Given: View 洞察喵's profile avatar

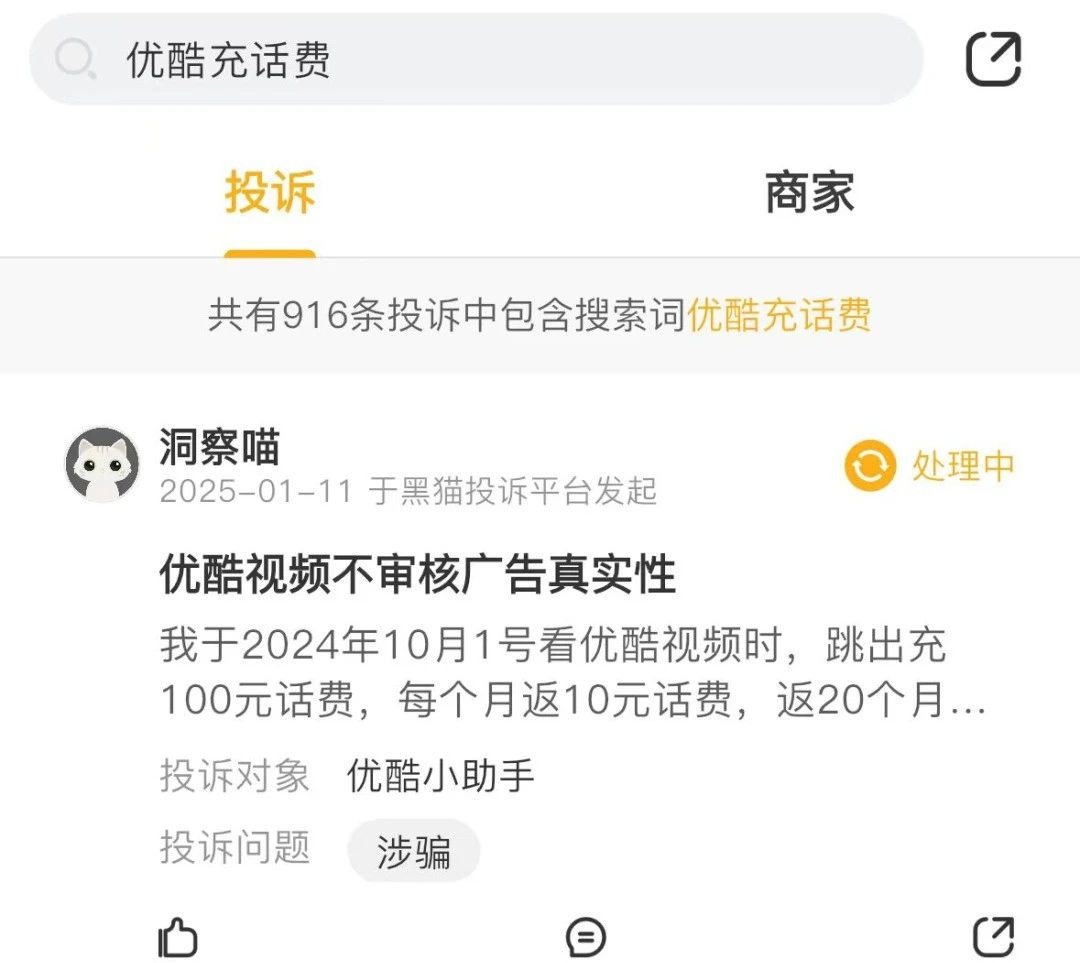Looking at the screenshot, I should coord(102,465).
